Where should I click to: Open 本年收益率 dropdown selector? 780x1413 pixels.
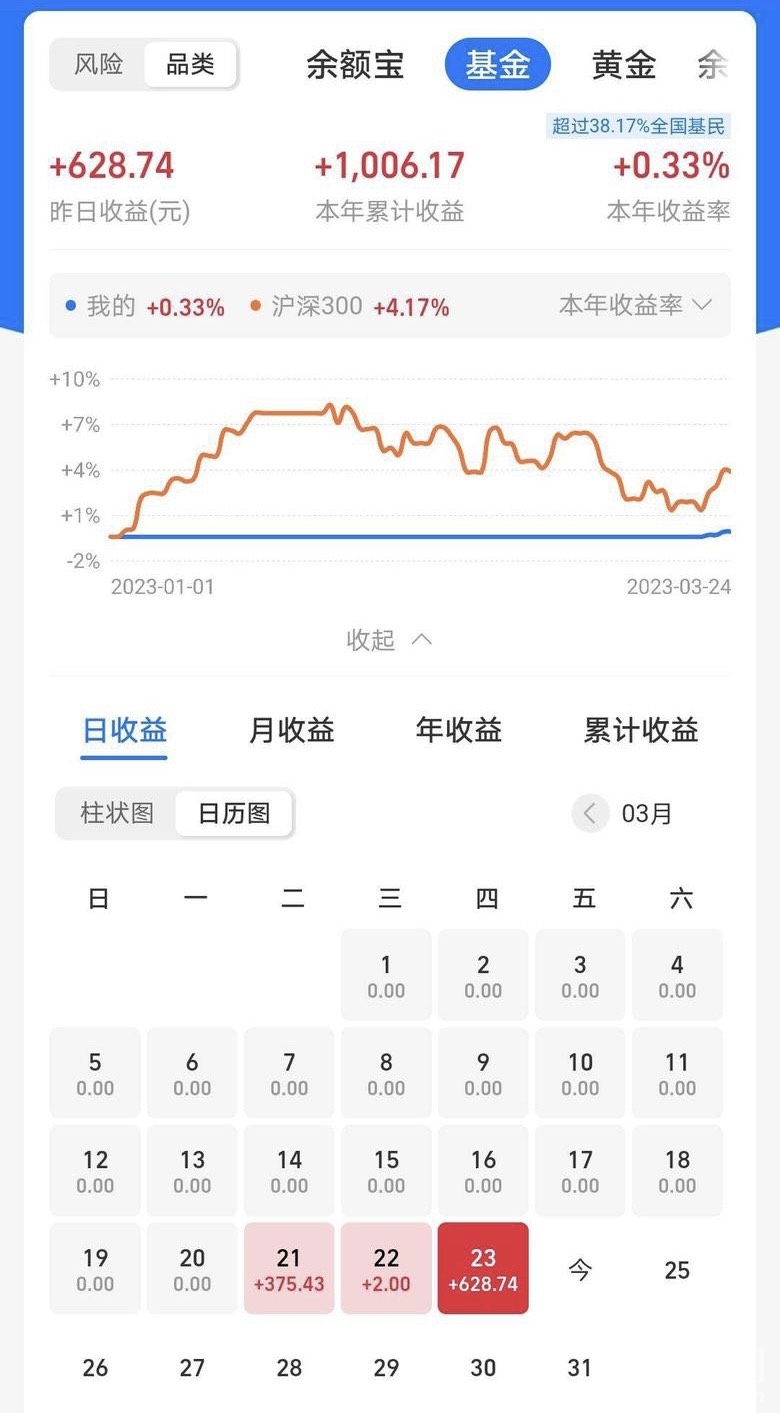pyautogui.click(x=635, y=306)
